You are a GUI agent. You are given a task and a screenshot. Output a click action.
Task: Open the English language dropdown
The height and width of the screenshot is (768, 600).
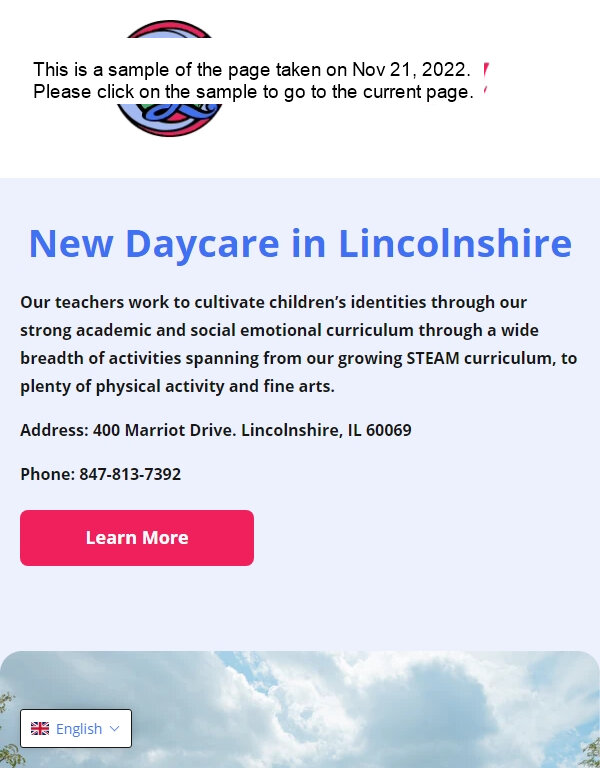tap(76, 728)
